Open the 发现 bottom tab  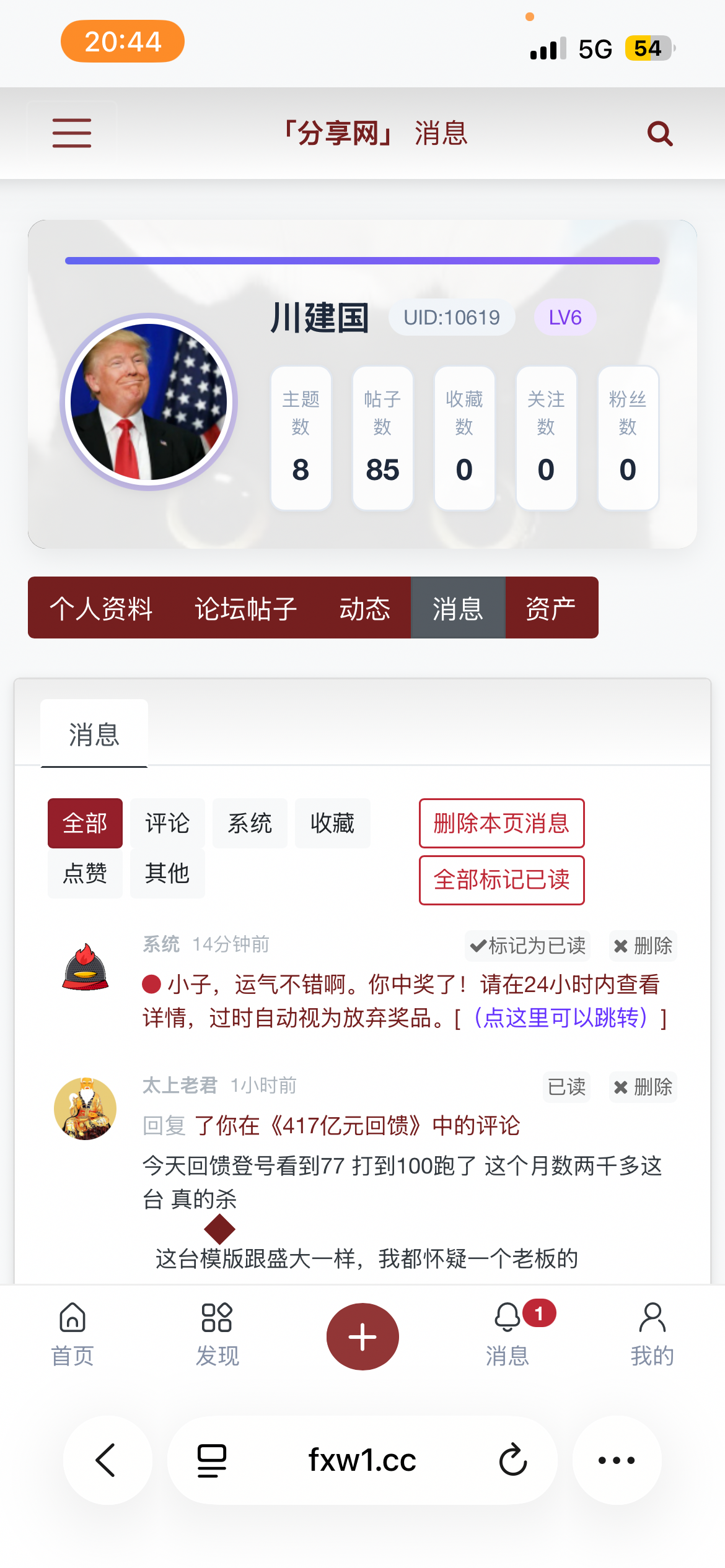point(217,1335)
